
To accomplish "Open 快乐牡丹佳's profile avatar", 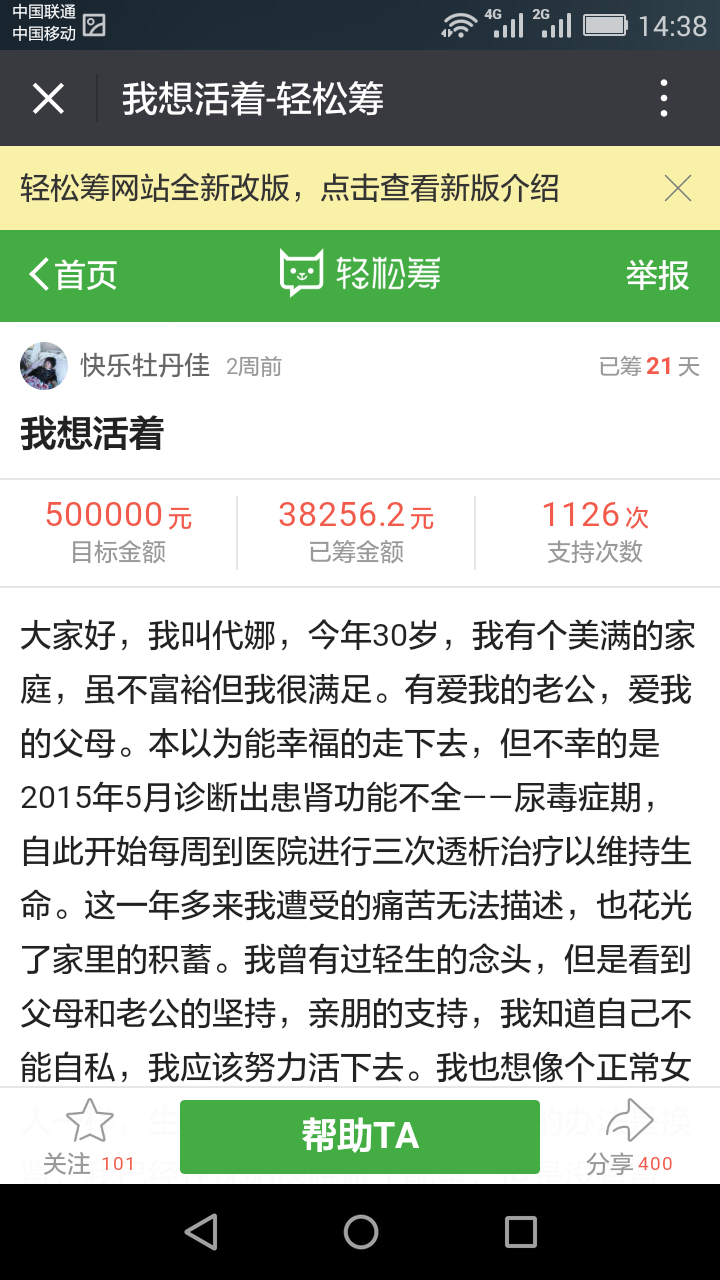I will click(44, 366).
